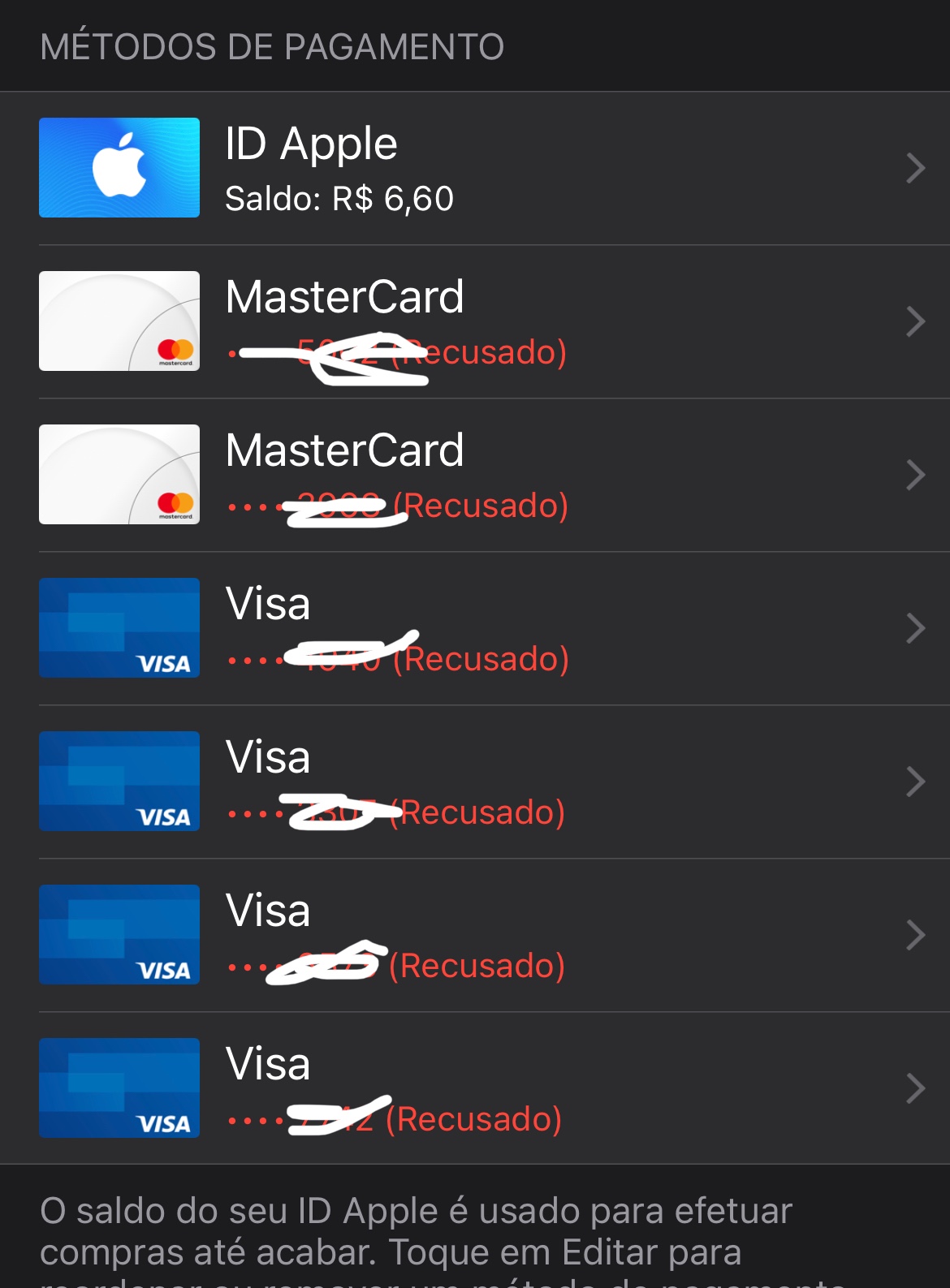Open the declined Visa ending in 40
Screen dimensions: 950x1288
point(487,628)
